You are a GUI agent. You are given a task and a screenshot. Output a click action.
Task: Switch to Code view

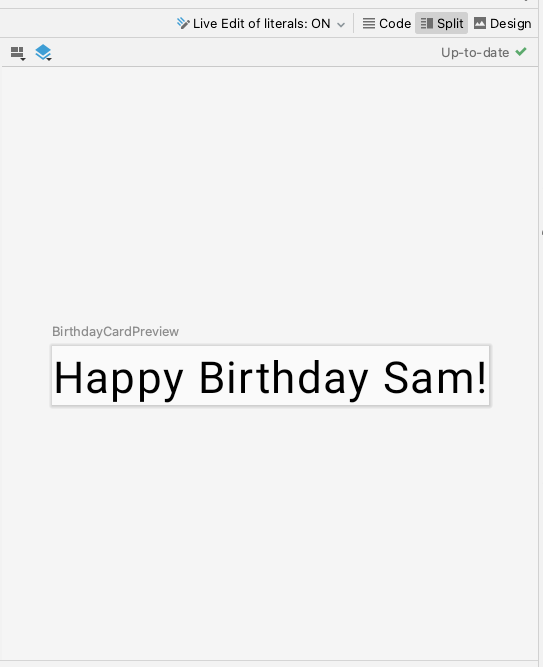(x=387, y=23)
